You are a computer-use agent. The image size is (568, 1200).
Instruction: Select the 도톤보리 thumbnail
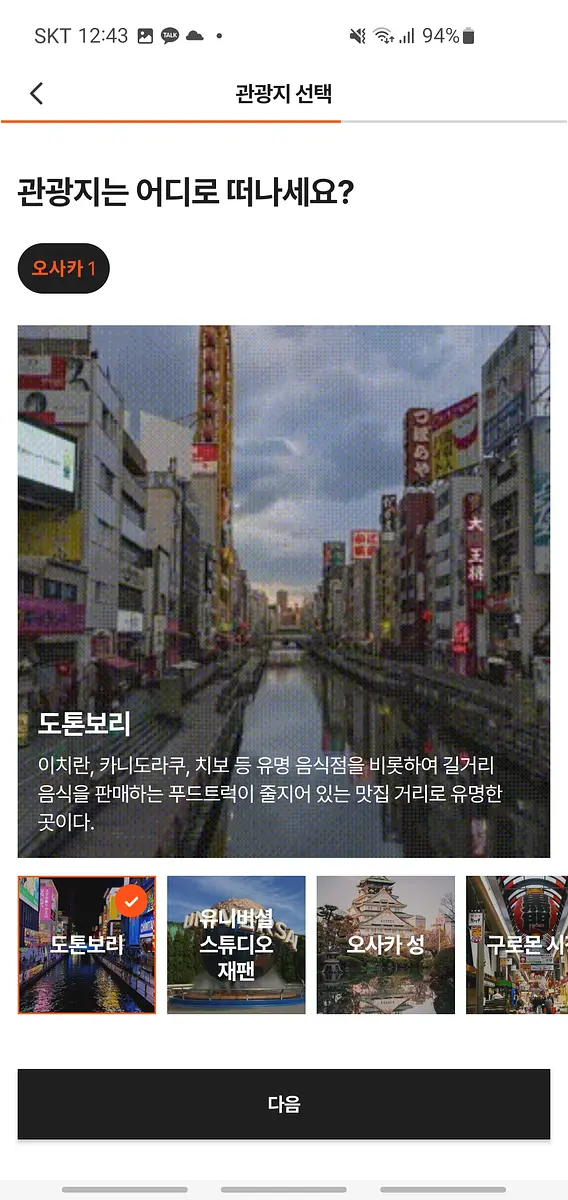[87, 945]
